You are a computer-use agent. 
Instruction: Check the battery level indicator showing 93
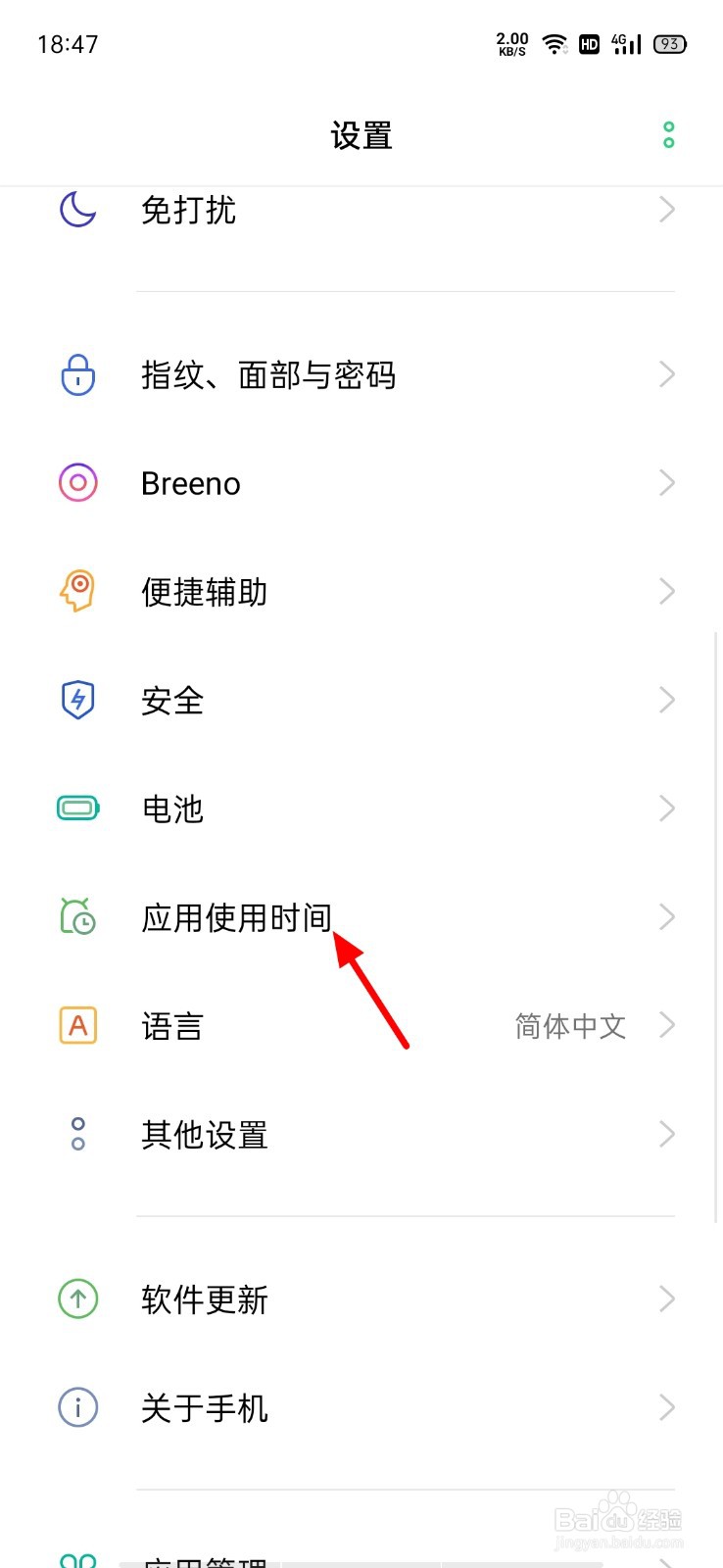point(670,43)
